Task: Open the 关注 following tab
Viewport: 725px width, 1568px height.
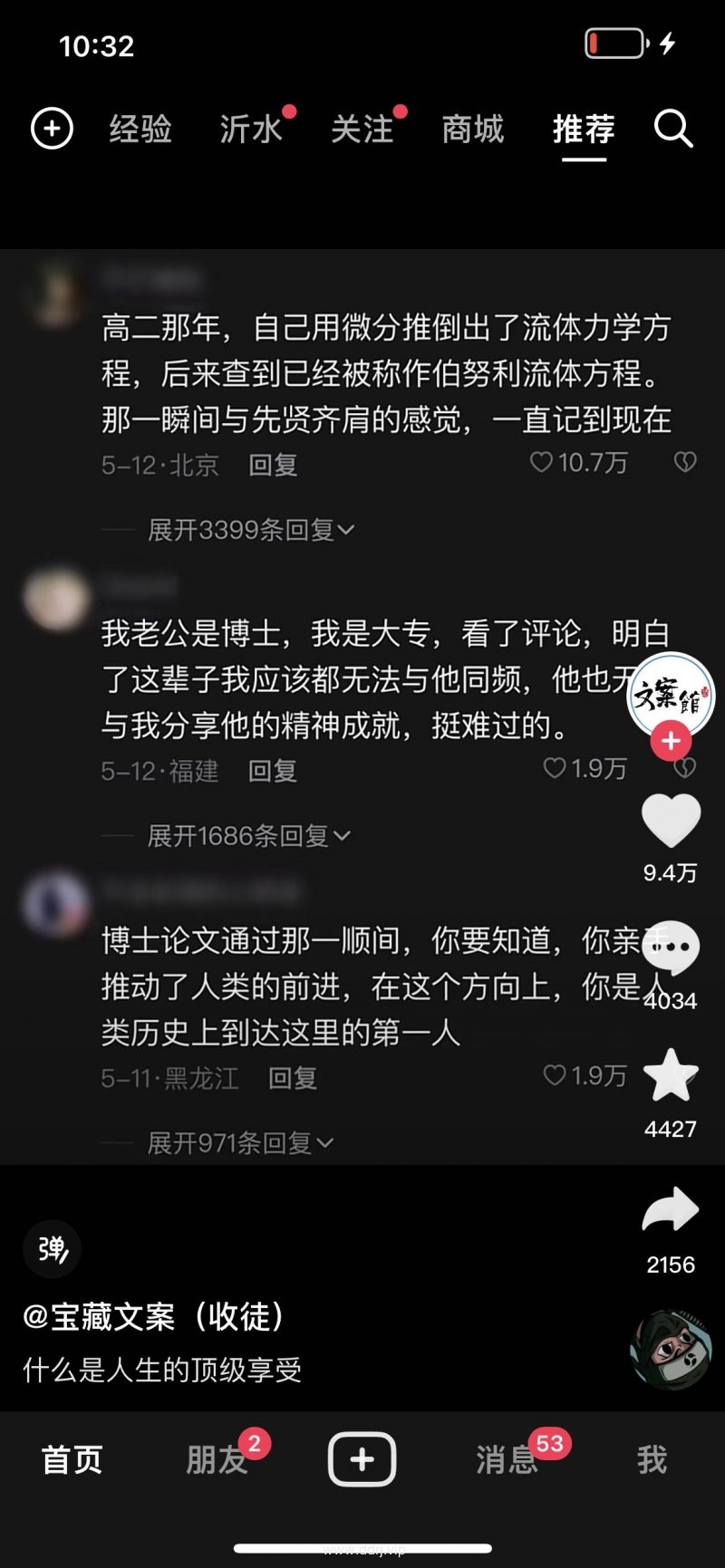Action: pos(362,129)
